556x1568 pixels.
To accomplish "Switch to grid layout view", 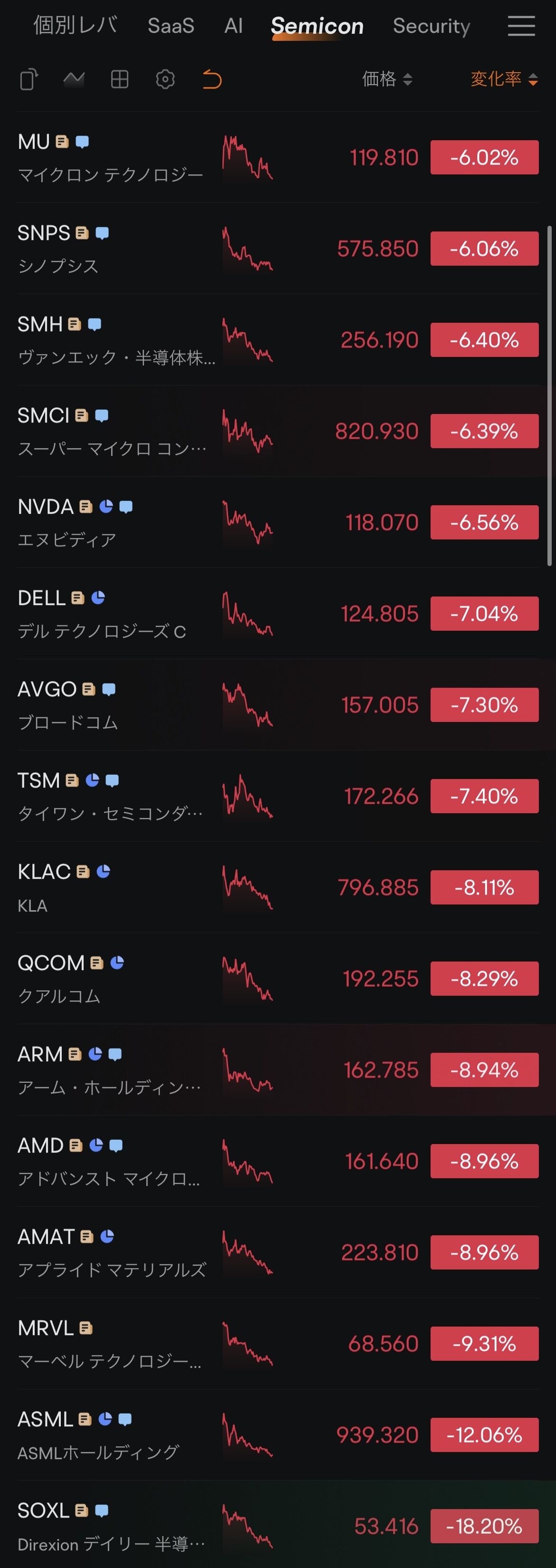I will [120, 79].
